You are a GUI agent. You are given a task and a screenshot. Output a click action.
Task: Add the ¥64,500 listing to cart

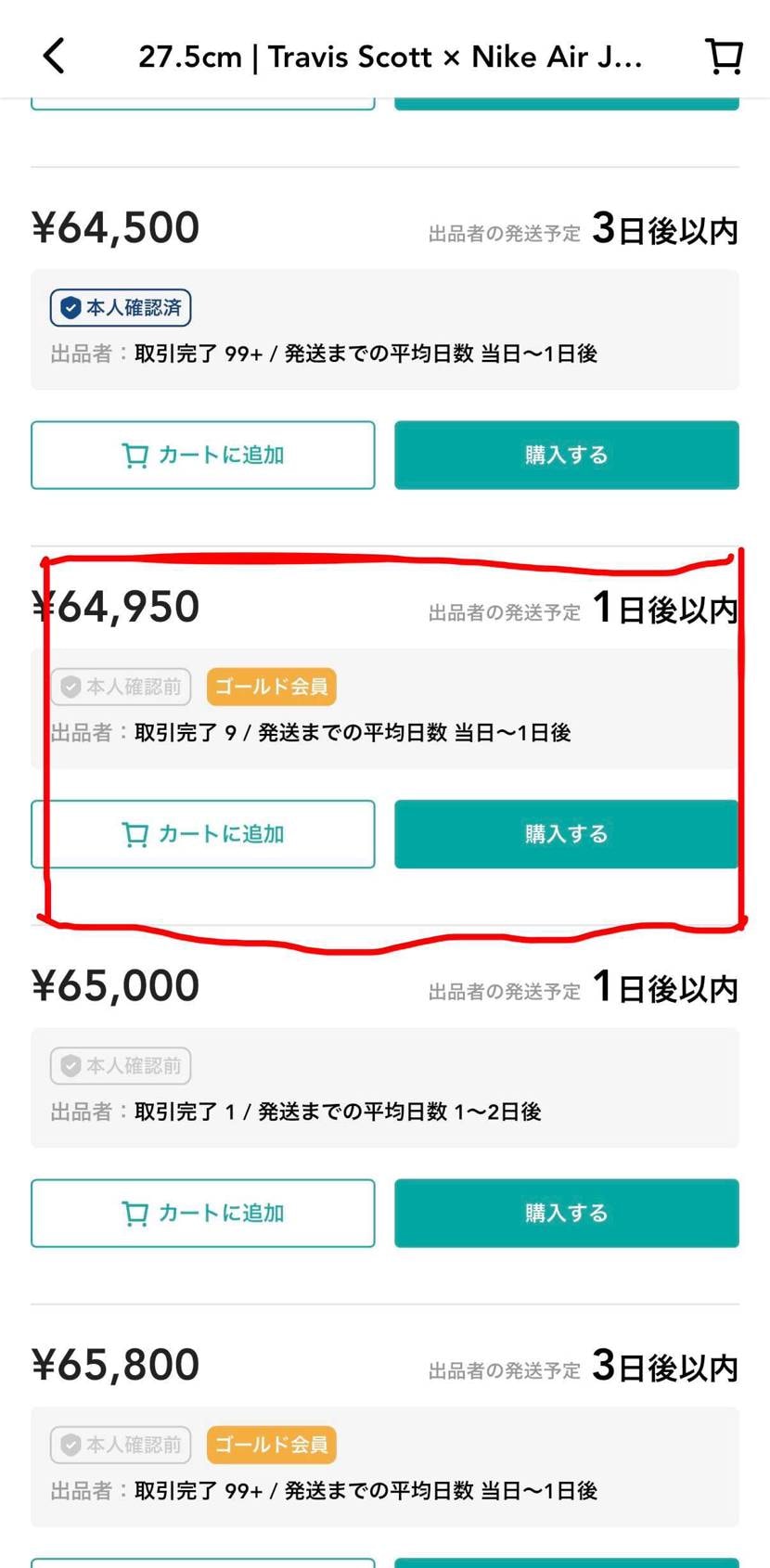point(203,455)
